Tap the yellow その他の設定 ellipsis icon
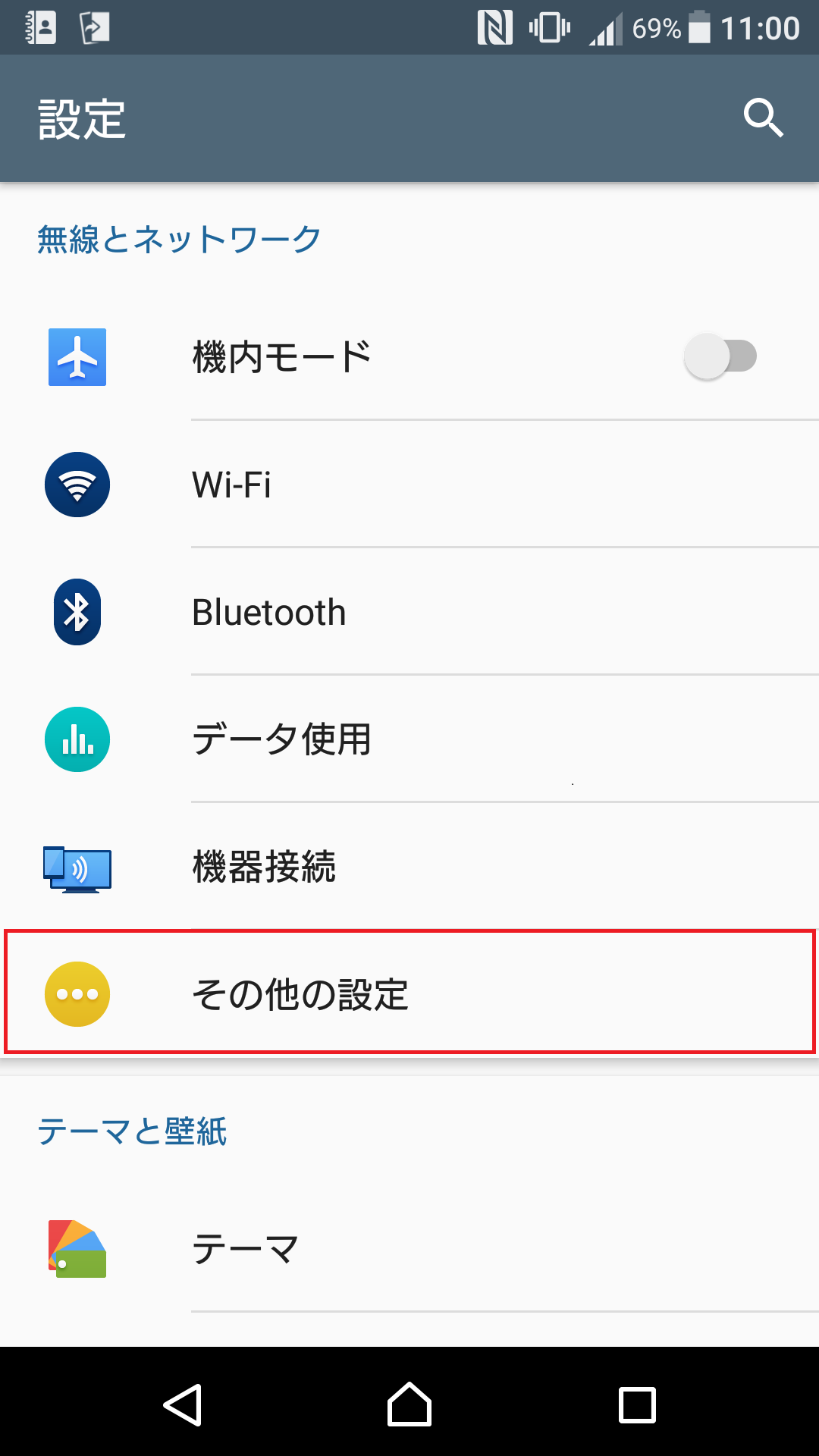Image resolution: width=819 pixels, height=1456 pixels. 77,994
